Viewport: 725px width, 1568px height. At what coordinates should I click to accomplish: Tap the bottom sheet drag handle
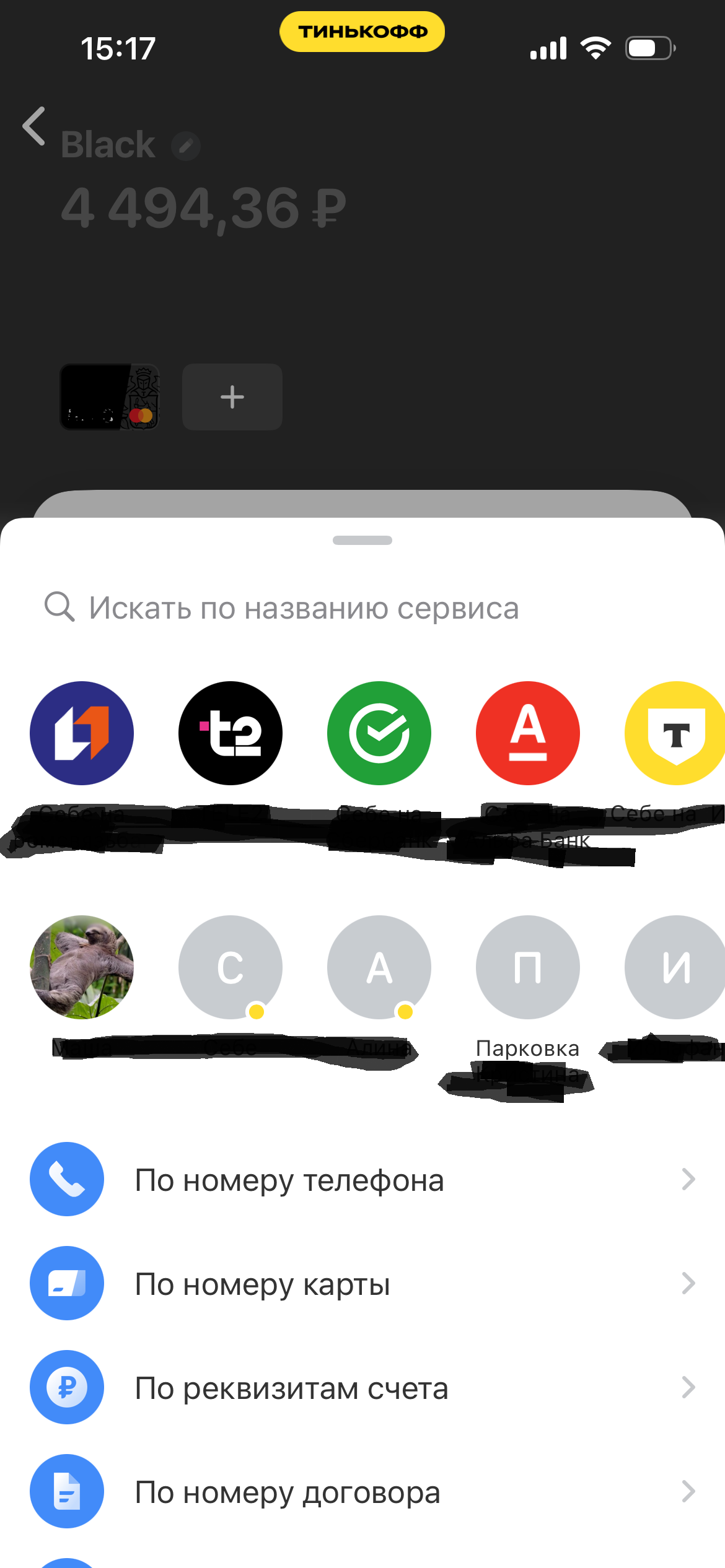click(x=362, y=540)
